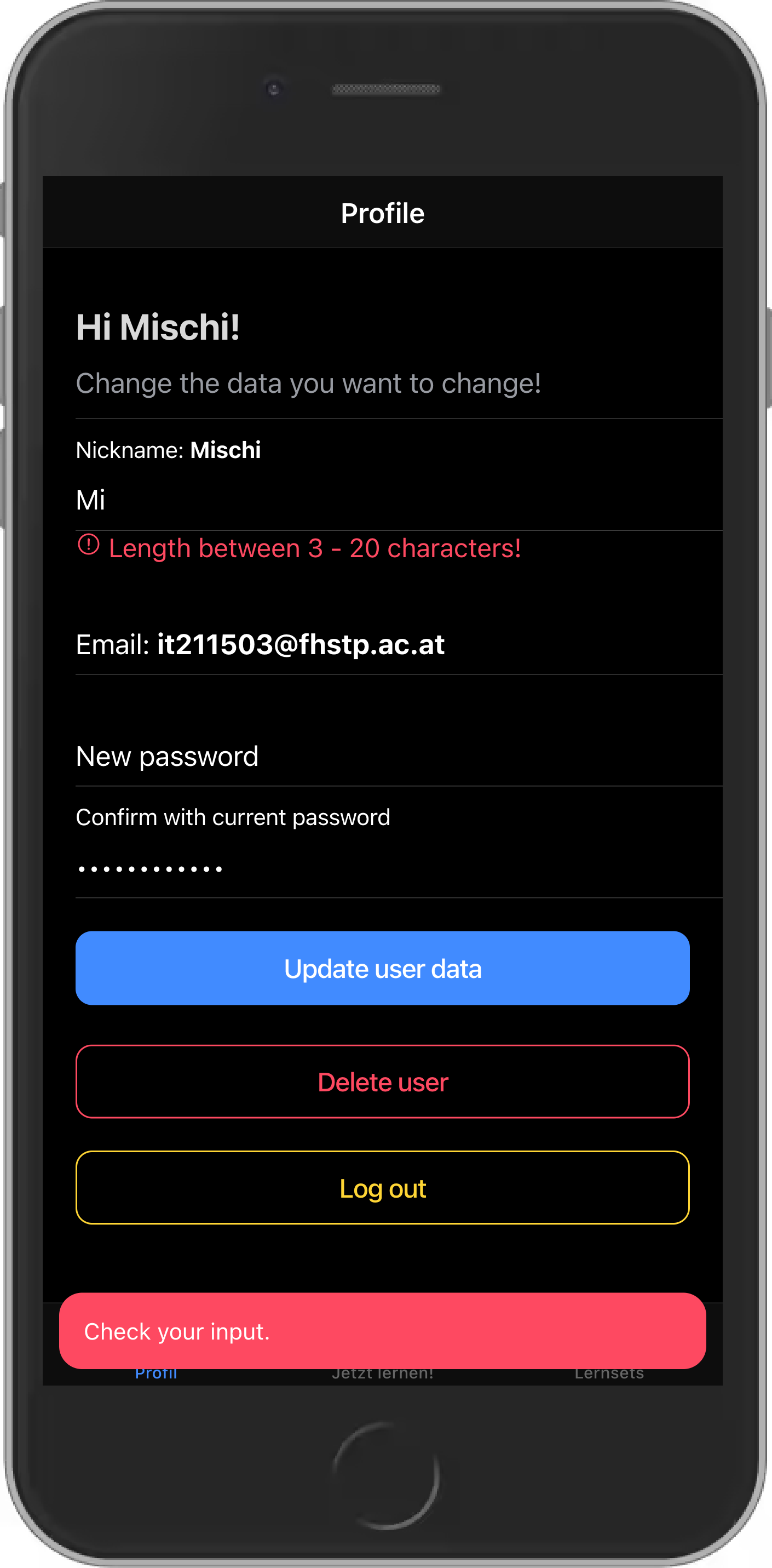Dismiss the Check your input toast

[382, 1331]
